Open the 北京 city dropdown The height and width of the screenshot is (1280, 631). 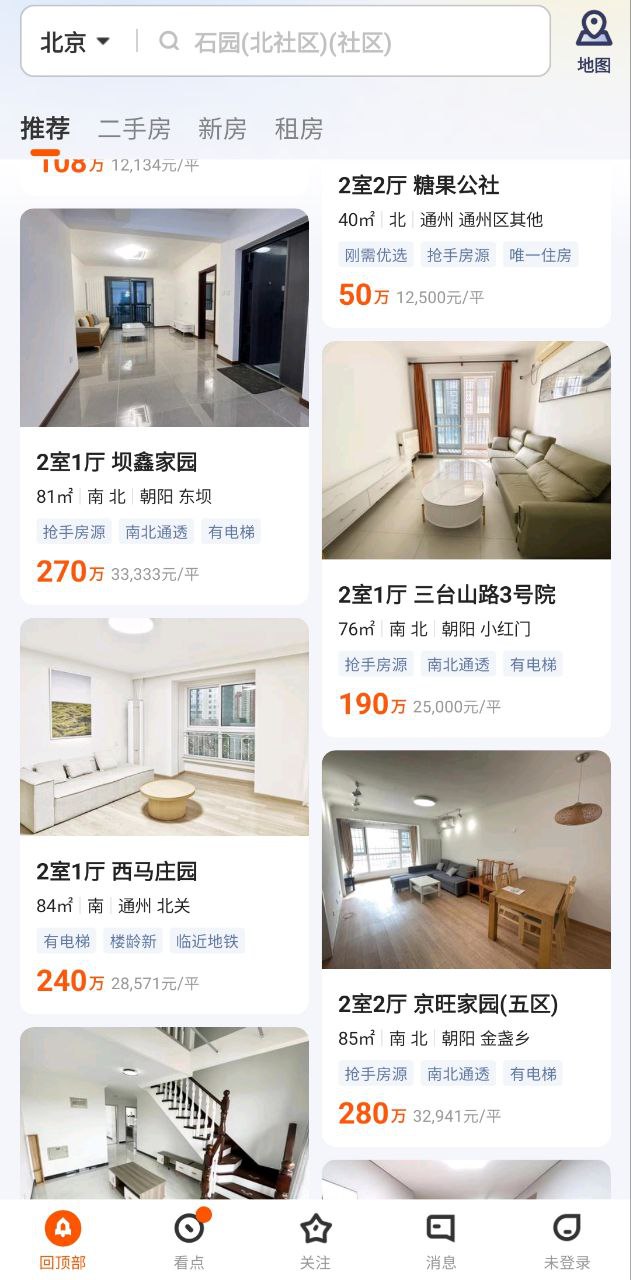click(x=74, y=42)
